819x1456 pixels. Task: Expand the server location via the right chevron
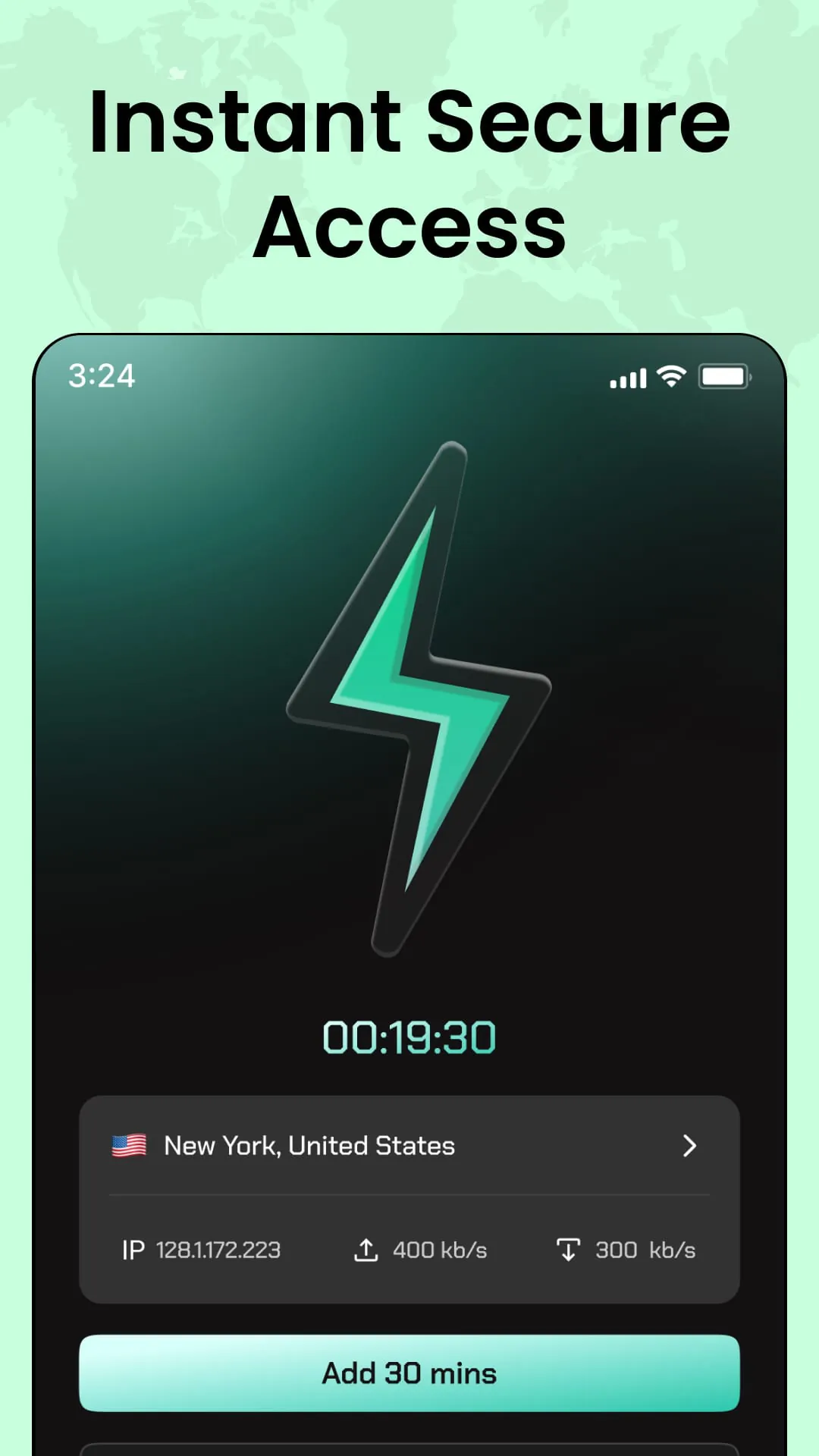(x=689, y=1146)
